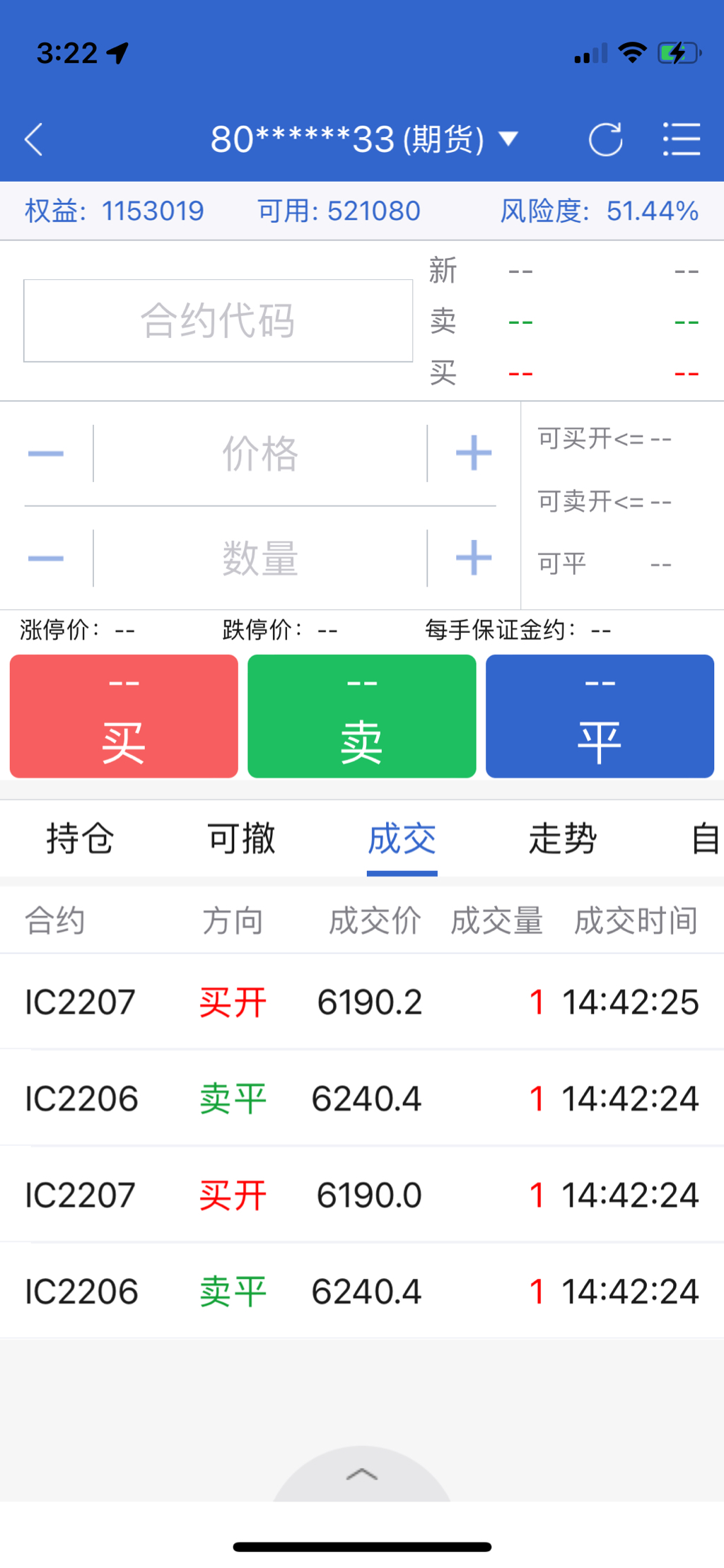
Task: Focus the 价格 price field
Action: coord(260,453)
